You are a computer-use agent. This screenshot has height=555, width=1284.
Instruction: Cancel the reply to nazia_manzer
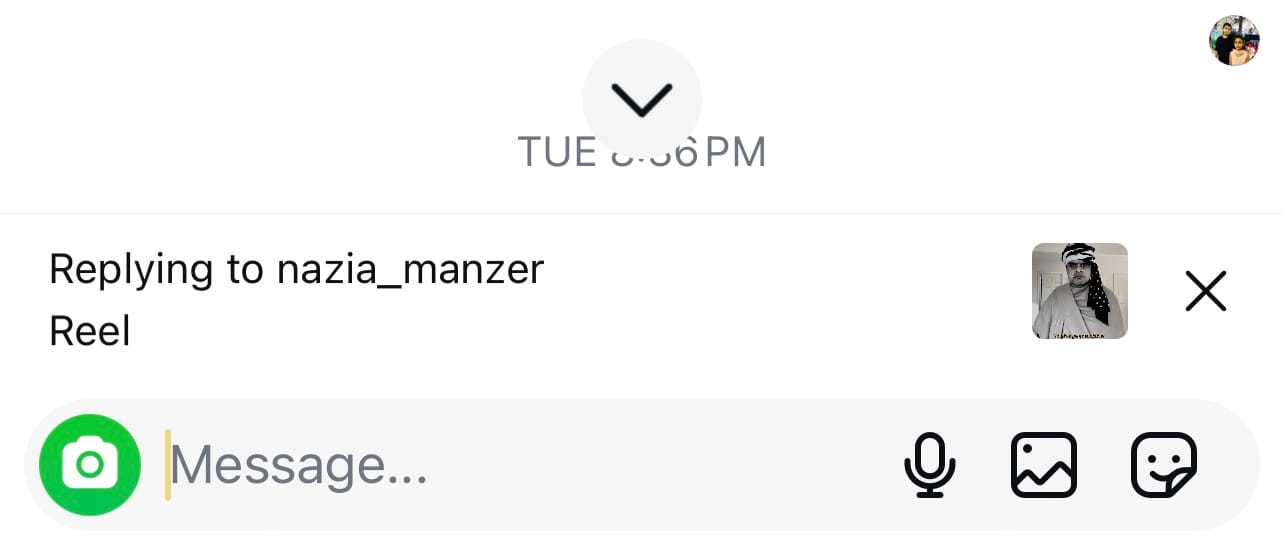(x=1205, y=291)
